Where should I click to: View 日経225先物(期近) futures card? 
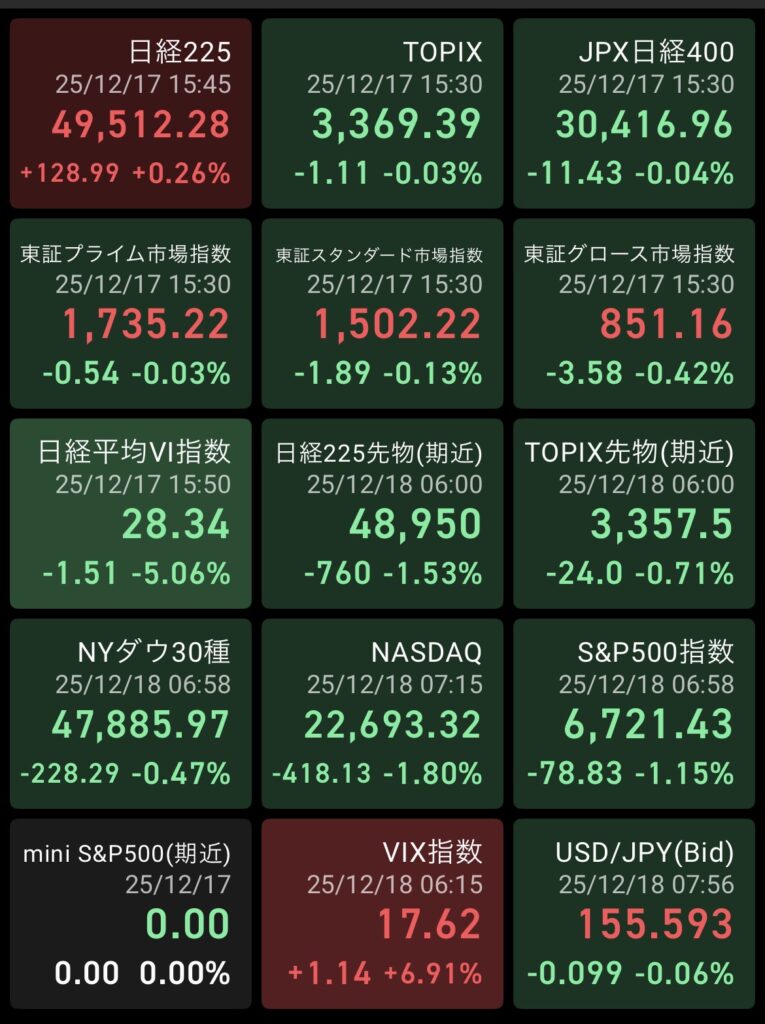click(382, 513)
